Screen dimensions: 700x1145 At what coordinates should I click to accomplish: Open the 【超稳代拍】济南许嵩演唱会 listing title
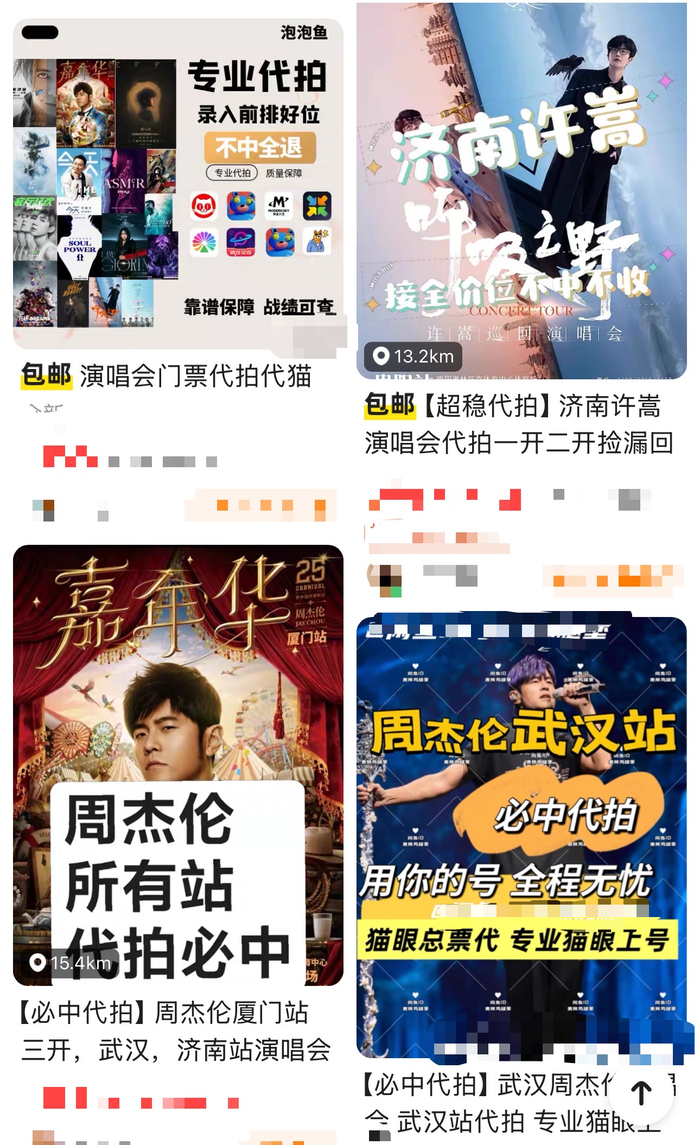click(x=520, y=424)
